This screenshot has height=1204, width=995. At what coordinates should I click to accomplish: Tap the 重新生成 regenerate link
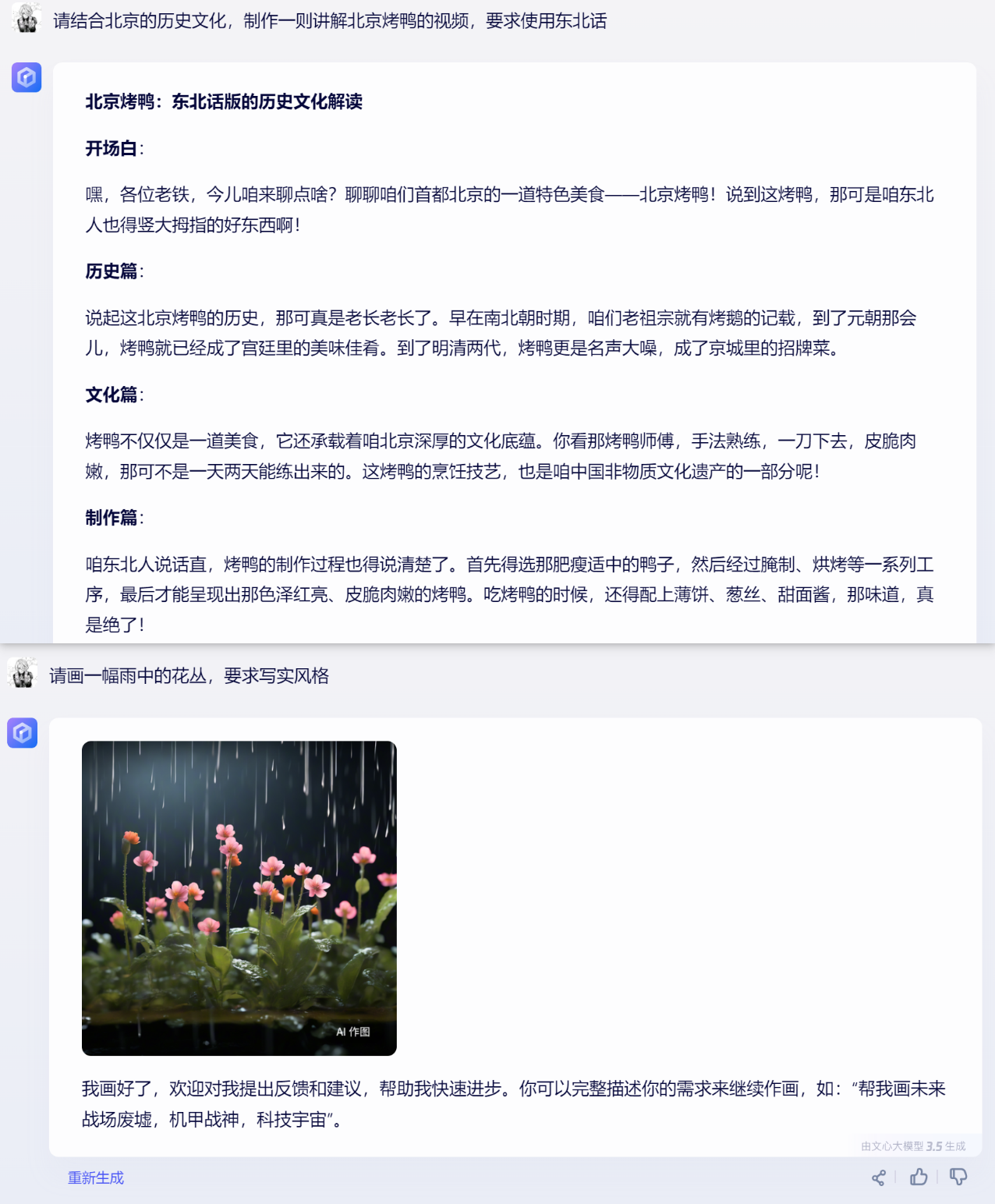point(95,1177)
